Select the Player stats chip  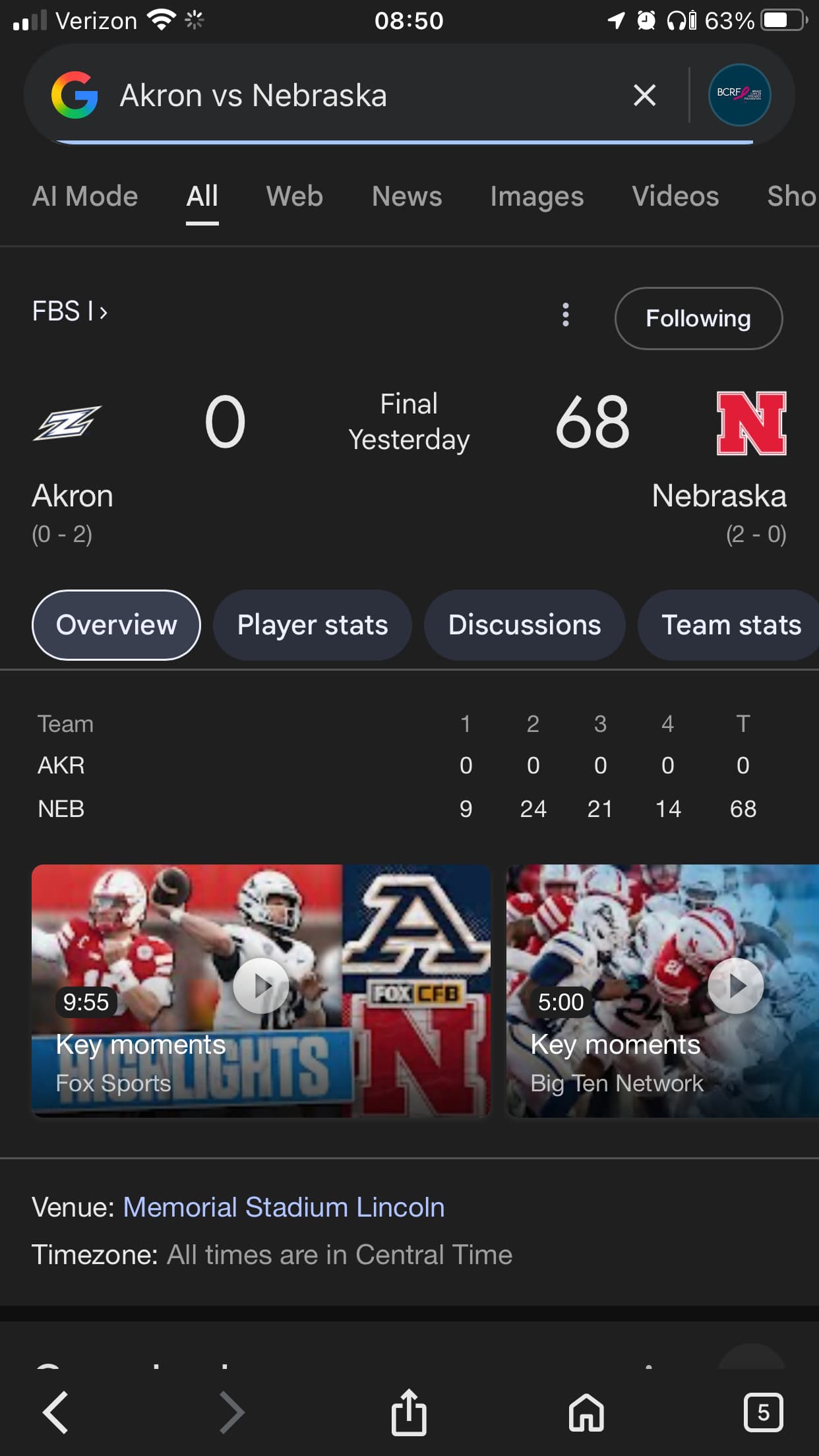[x=313, y=625]
